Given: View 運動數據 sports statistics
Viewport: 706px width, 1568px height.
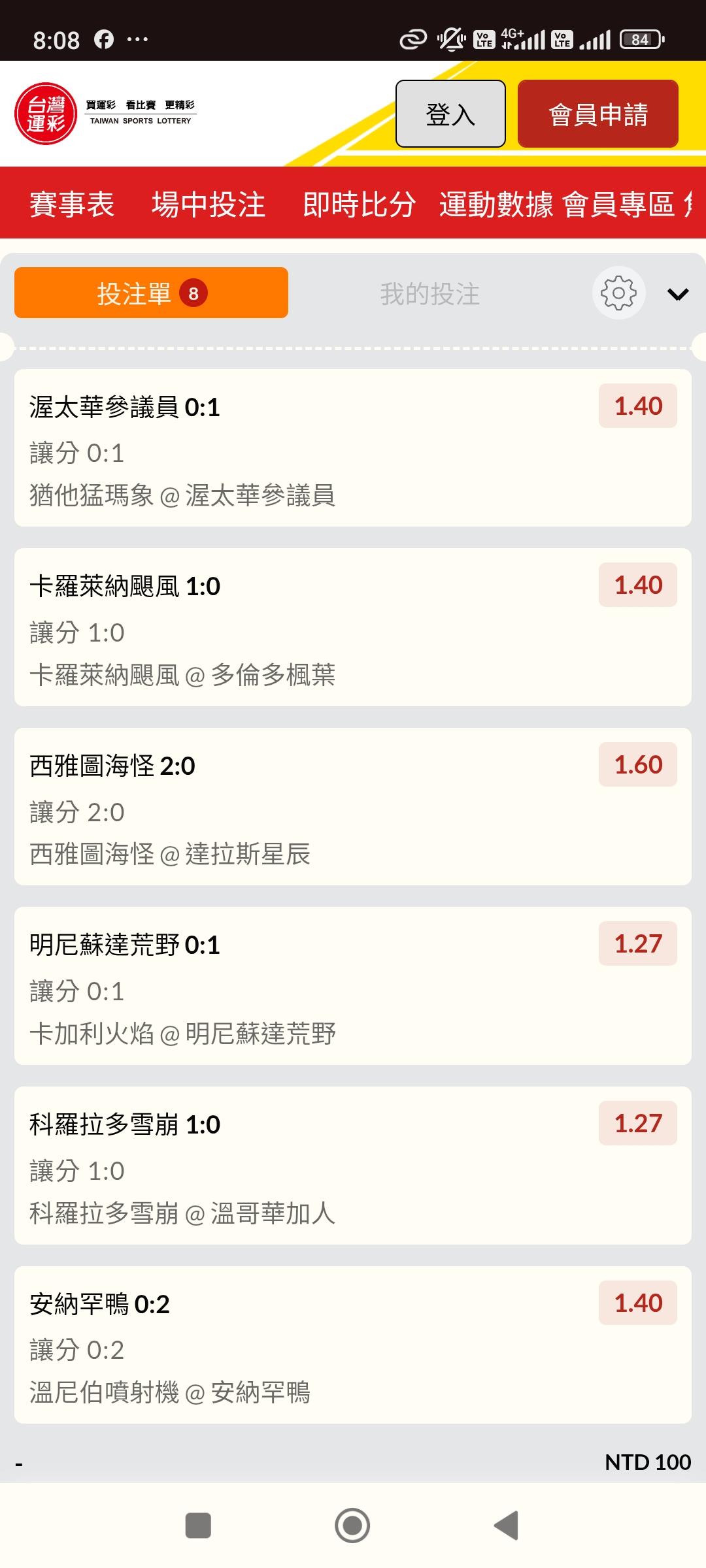Looking at the screenshot, I should [496, 204].
